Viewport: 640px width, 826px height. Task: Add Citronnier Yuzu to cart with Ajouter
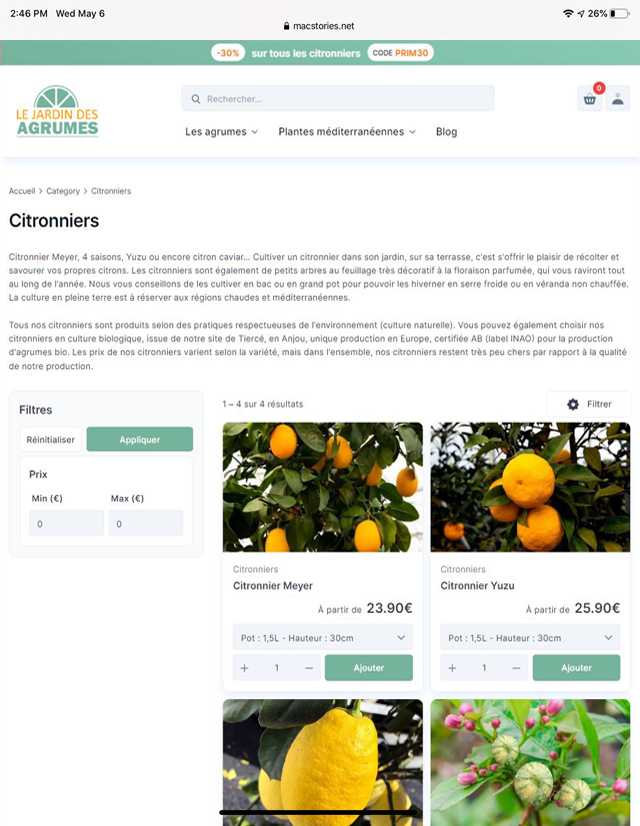pos(576,668)
